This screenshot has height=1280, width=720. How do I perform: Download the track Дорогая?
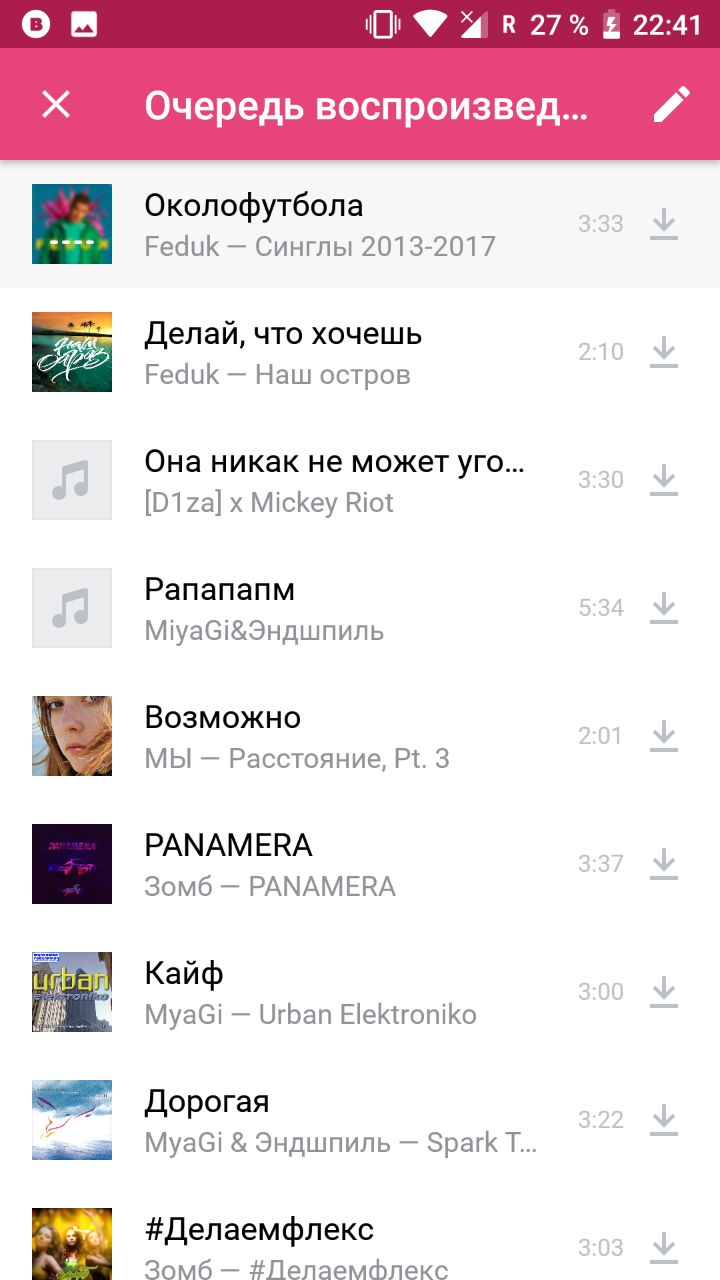click(x=664, y=1120)
